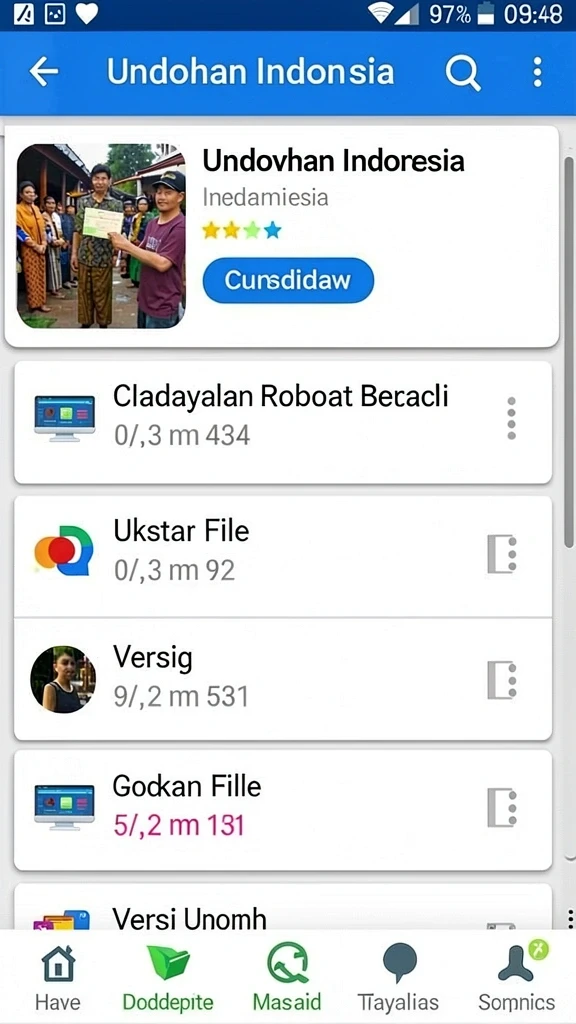The width and height of the screenshot is (576, 1024).
Task: Switch to the Have tab
Action: [58, 977]
